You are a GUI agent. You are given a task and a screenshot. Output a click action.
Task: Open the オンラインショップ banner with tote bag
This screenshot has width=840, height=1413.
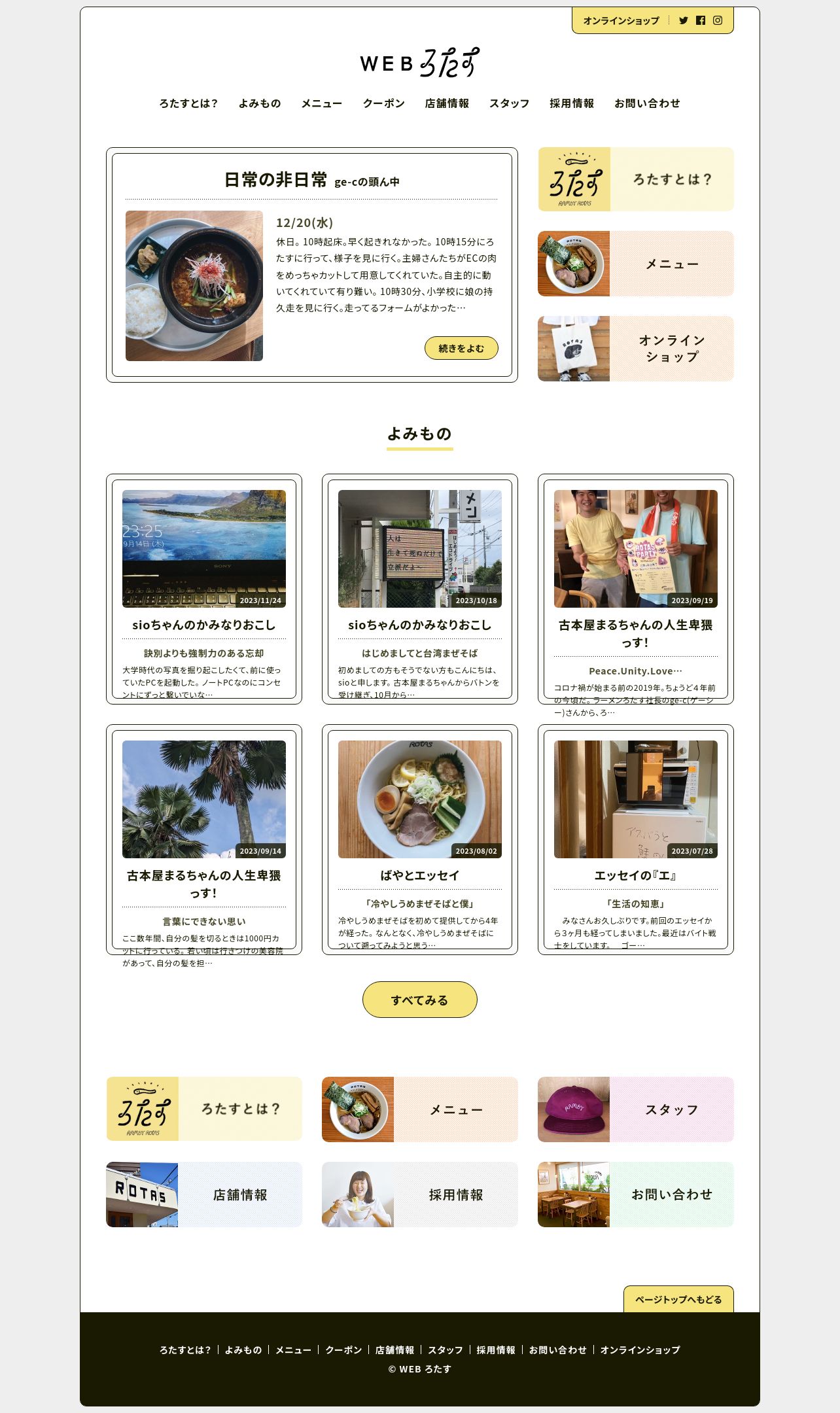pos(636,349)
